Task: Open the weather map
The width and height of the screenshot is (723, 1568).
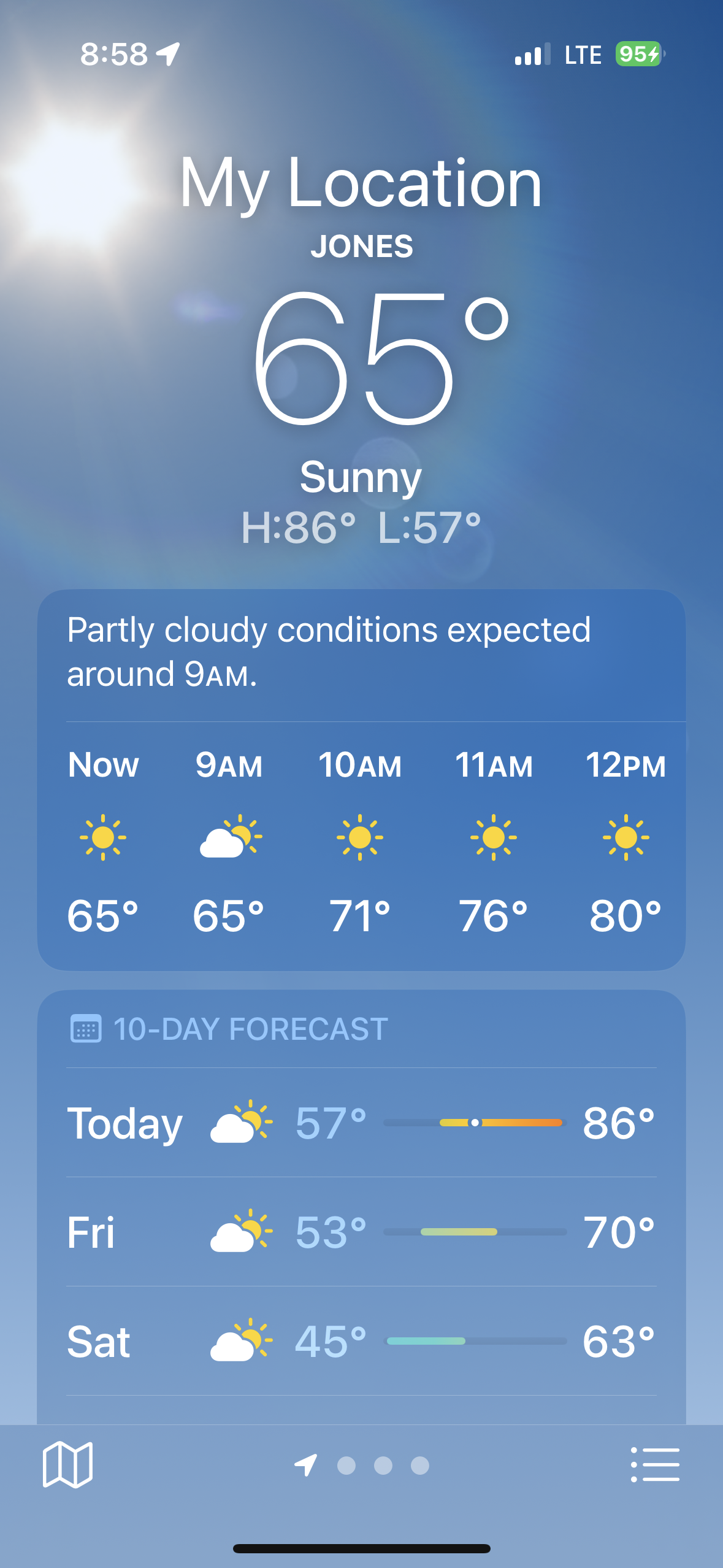Action: 67,1465
